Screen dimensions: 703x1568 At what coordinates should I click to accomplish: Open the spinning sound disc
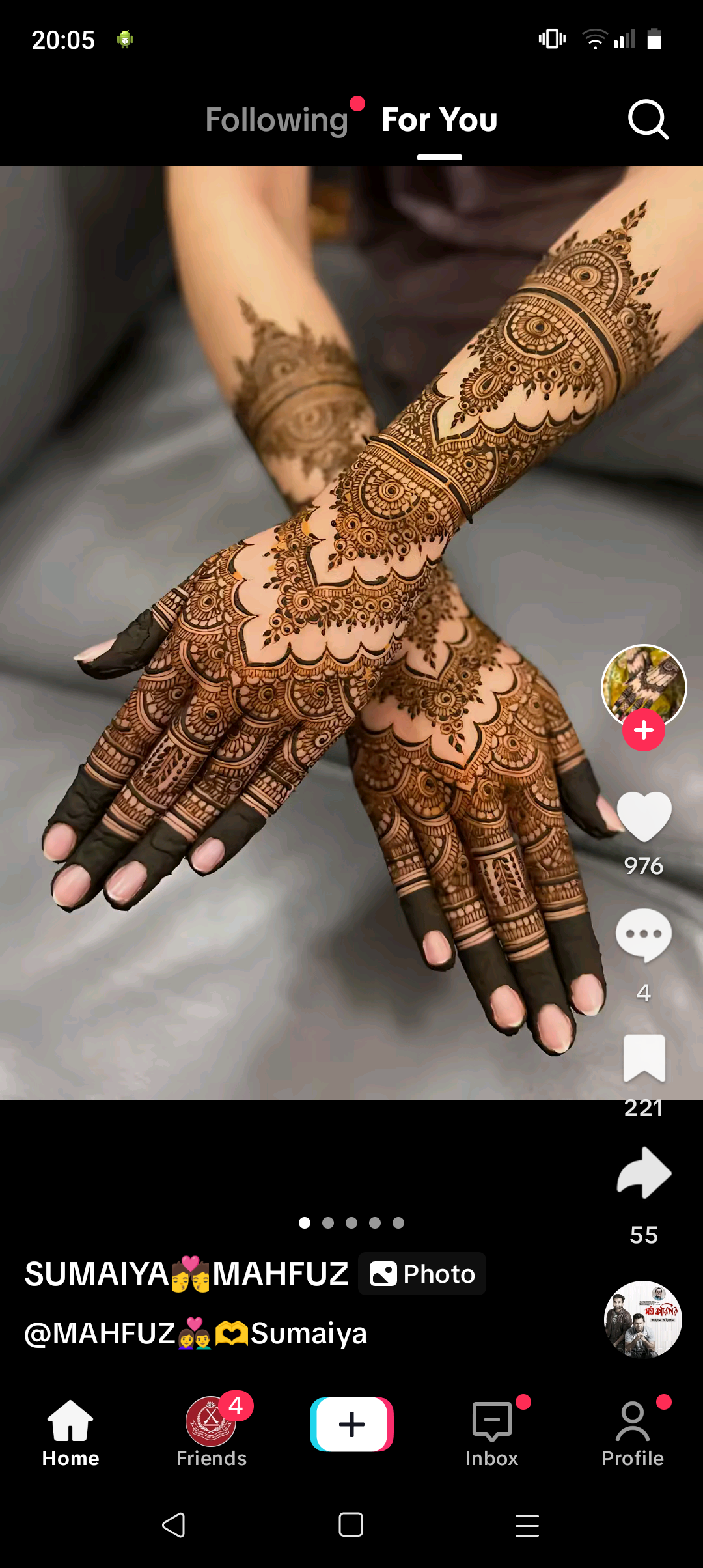[643, 1319]
